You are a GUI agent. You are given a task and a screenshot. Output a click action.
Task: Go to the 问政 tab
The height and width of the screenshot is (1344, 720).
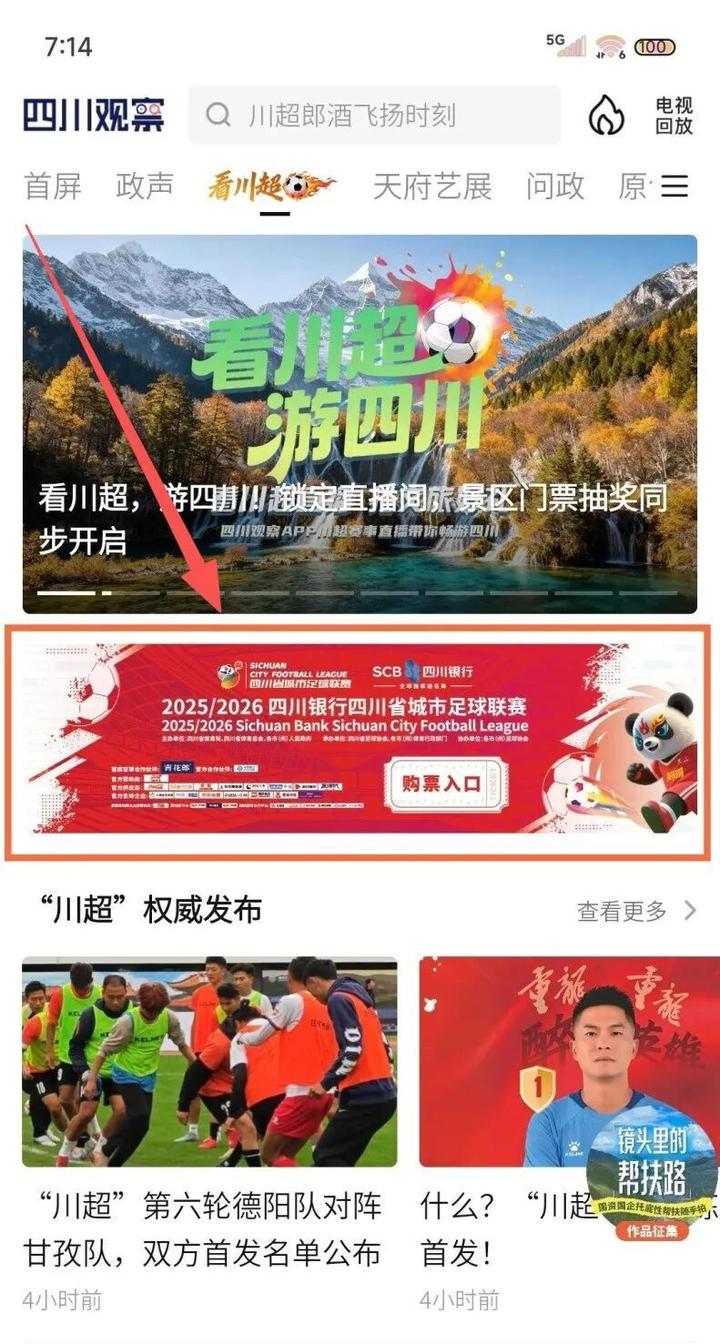click(555, 186)
